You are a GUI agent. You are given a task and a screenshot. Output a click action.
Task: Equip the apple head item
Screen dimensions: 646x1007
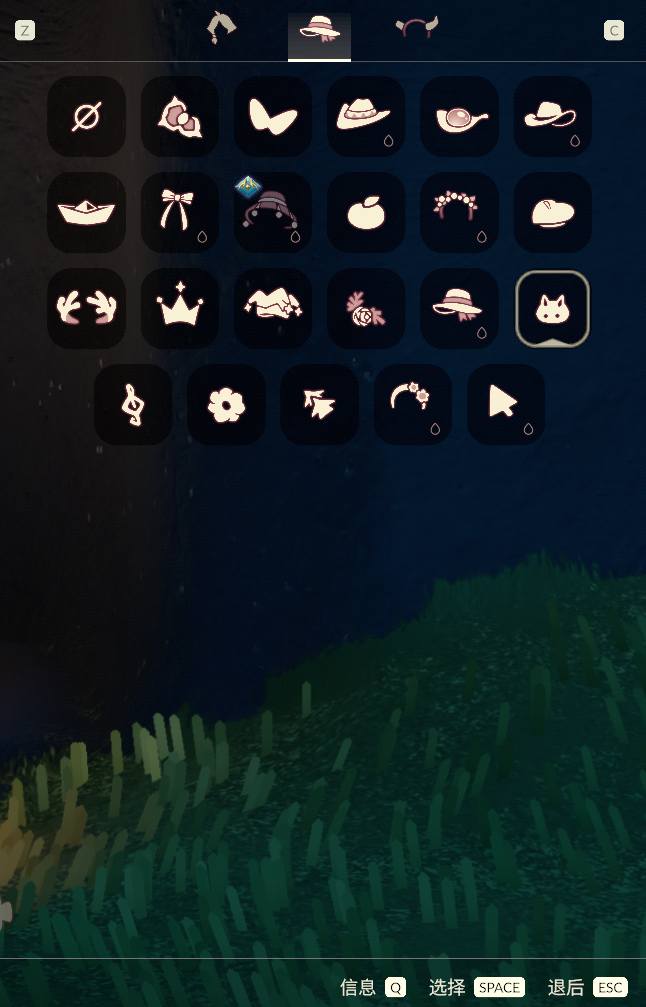pos(366,212)
